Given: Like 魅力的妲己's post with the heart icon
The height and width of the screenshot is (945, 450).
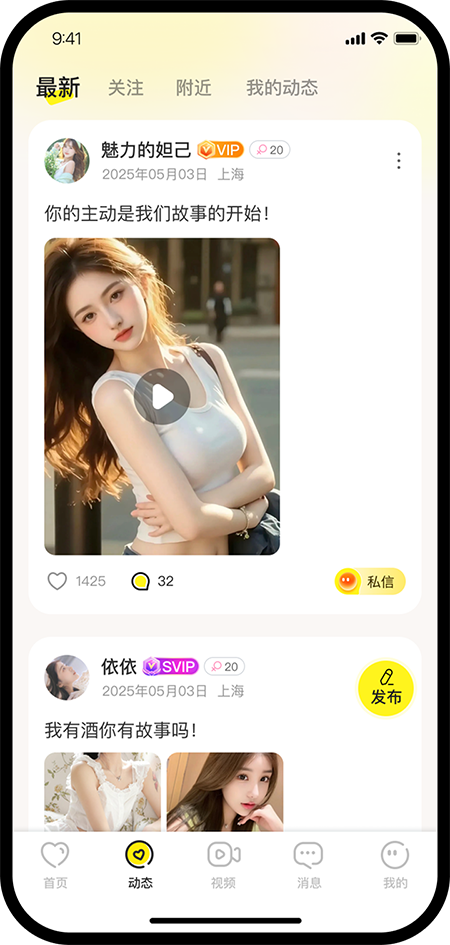Looking at the screenshot, I should [x=57, y=581].
